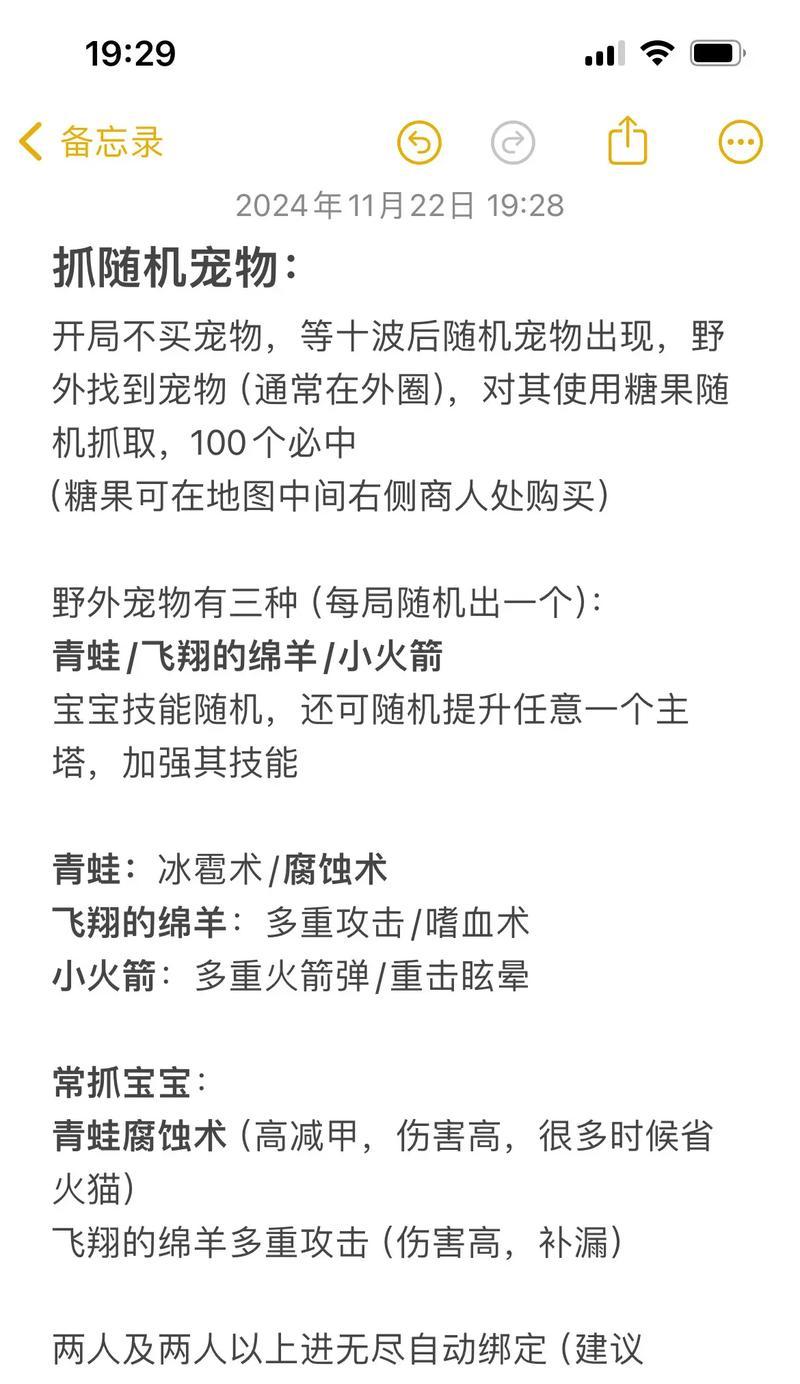Image resolution: width=800 pixels, height=1384 pixels.
Task: Undo the last edit
Action: click(419, 143)
